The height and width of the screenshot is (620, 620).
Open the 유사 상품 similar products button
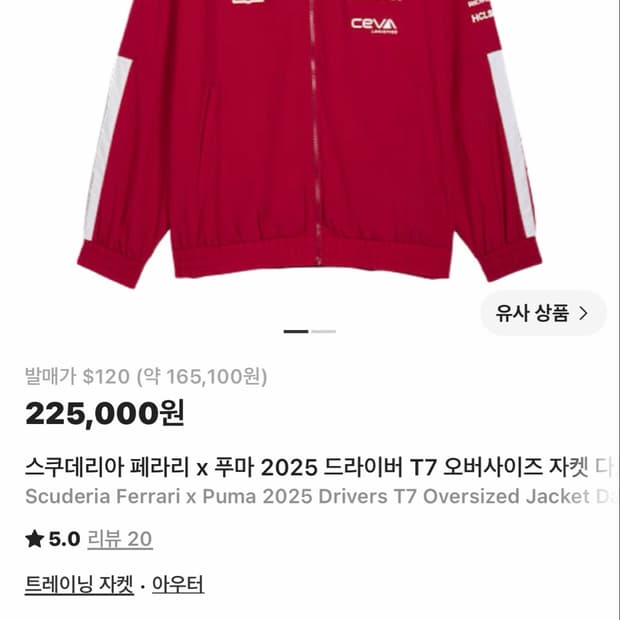(x=543, y=313)
